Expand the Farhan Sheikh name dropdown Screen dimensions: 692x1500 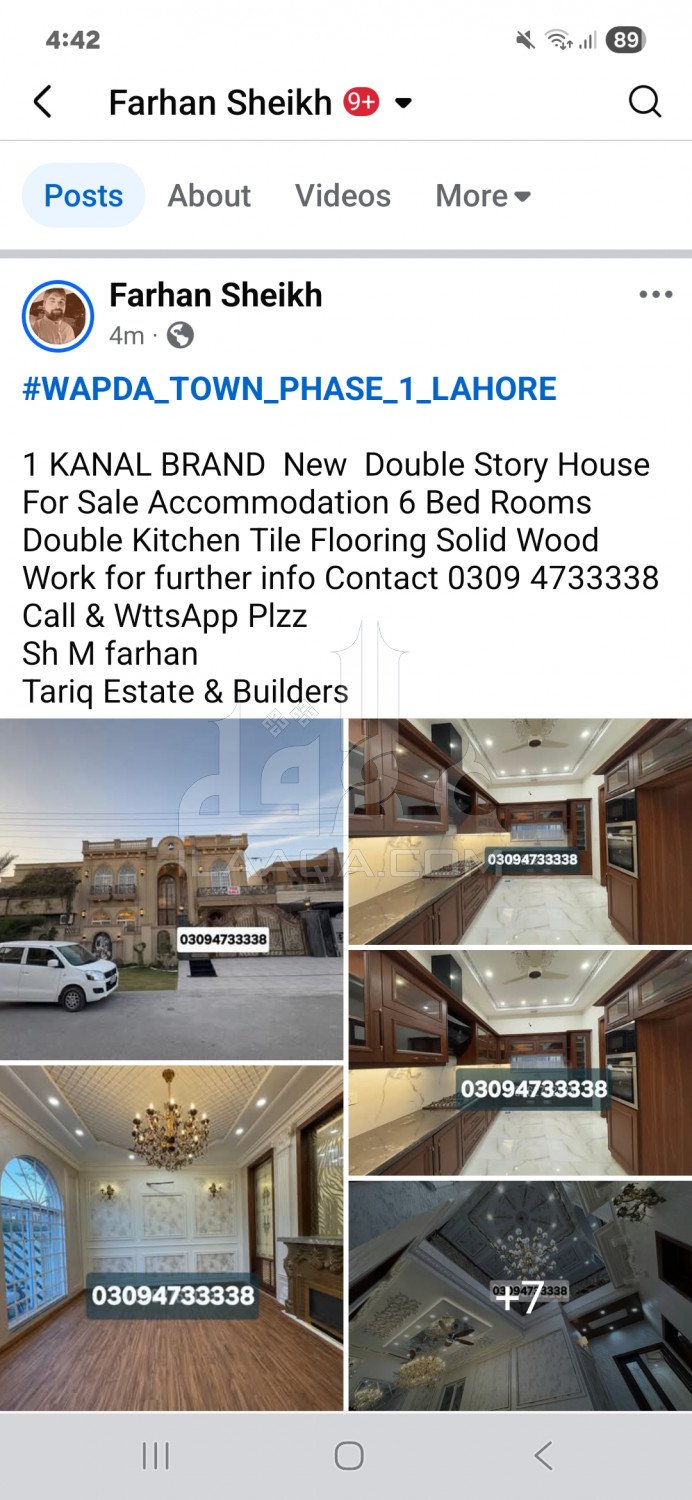point(403,103)
